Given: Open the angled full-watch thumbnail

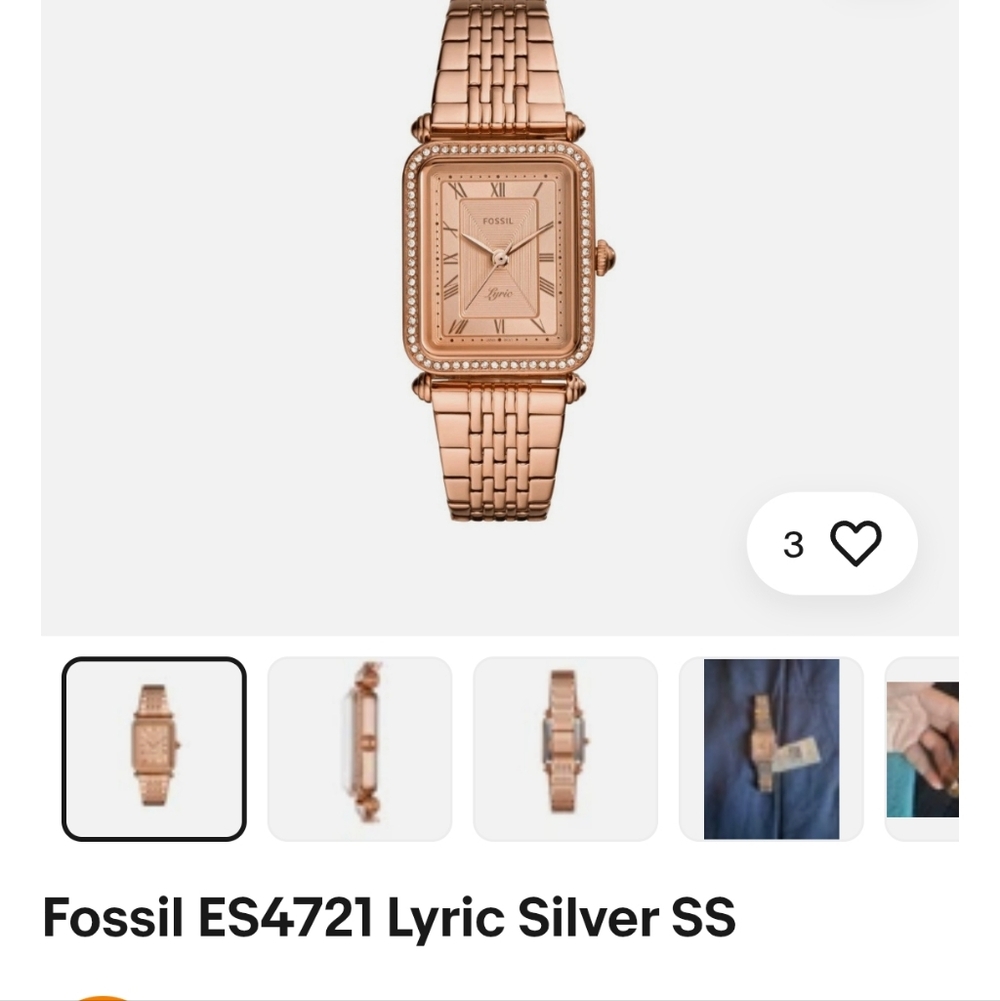Looking at the screenshot, I should point(565,747).
